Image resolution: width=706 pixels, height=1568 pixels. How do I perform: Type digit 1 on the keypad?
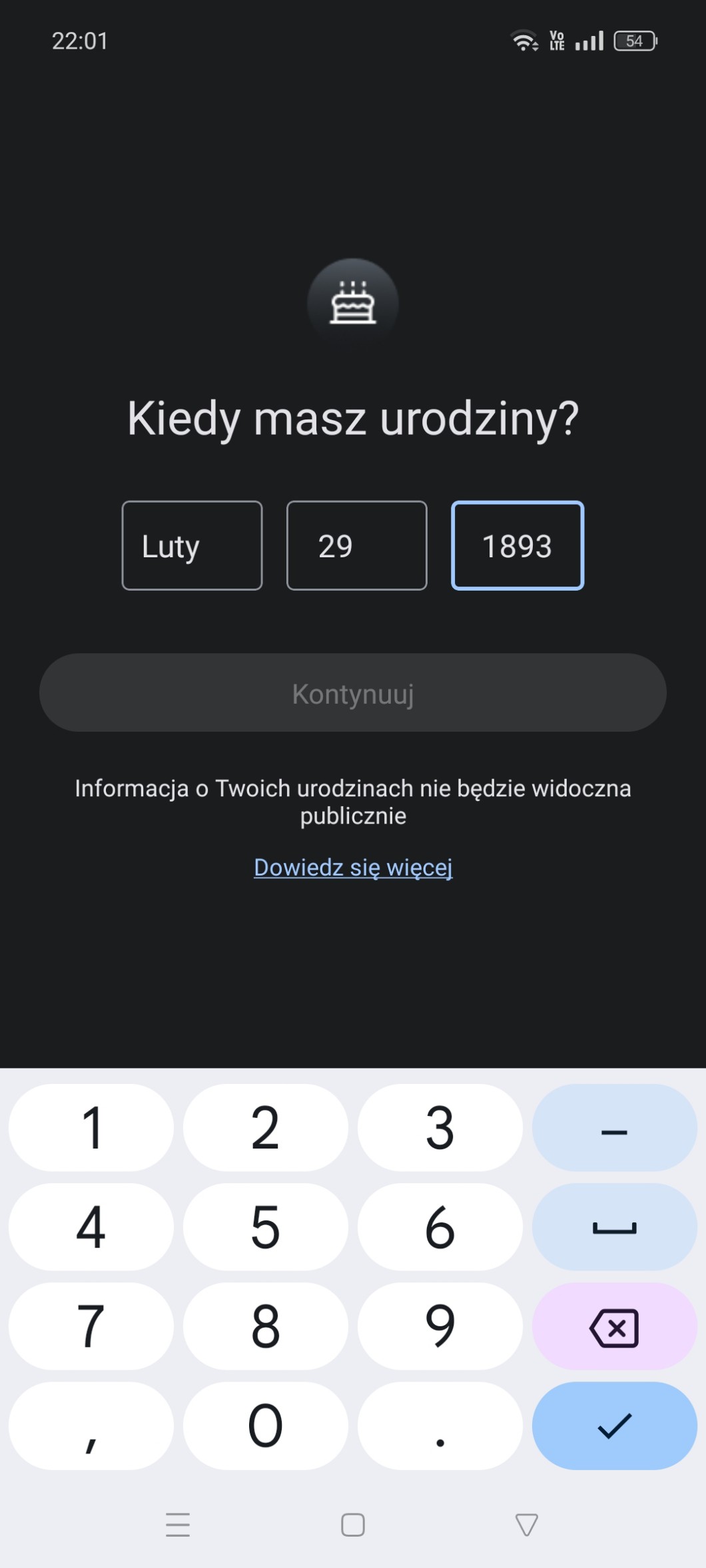coord(91,1128)
